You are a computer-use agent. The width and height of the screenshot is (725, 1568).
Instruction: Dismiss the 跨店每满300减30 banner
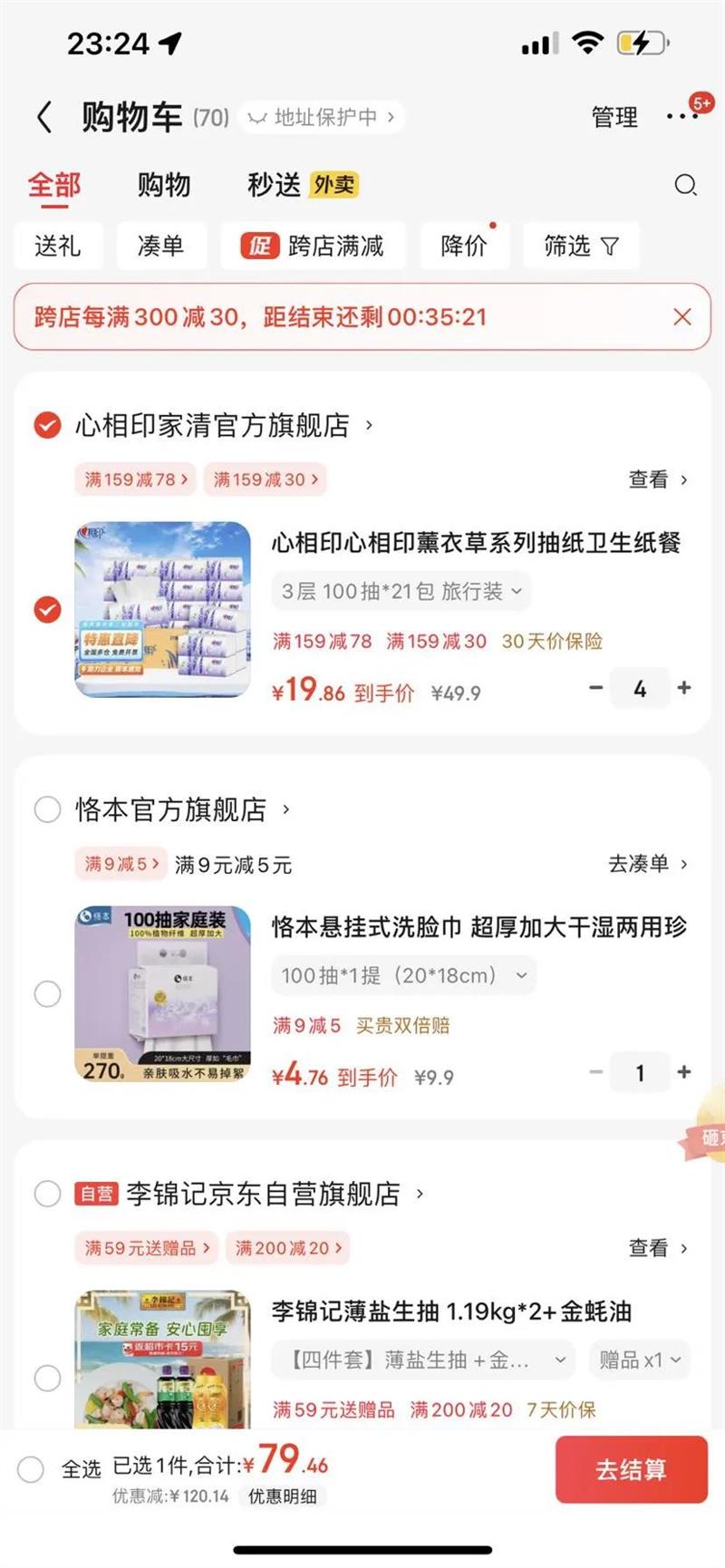click(x=682, y=316)
